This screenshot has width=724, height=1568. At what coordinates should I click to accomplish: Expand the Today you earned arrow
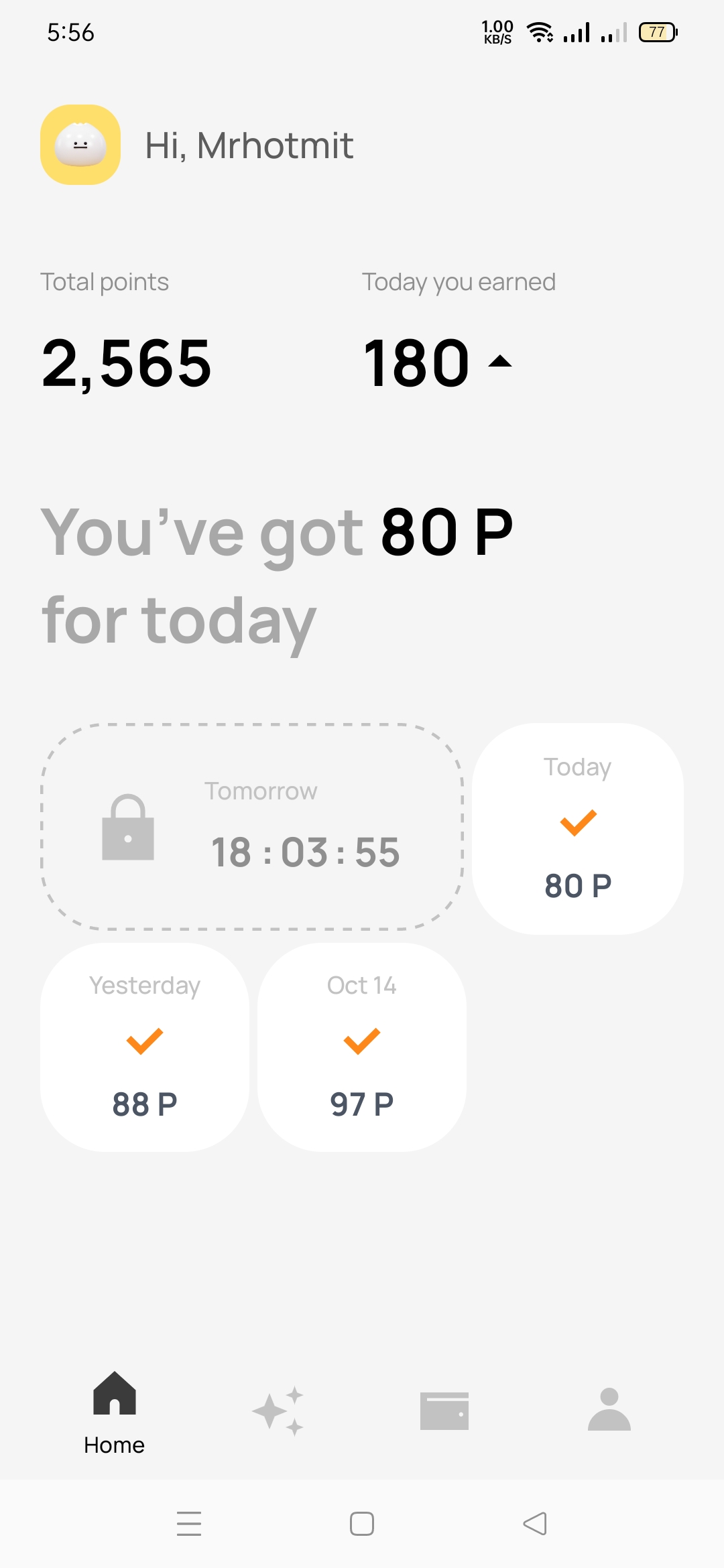click(x=500, y=363)
